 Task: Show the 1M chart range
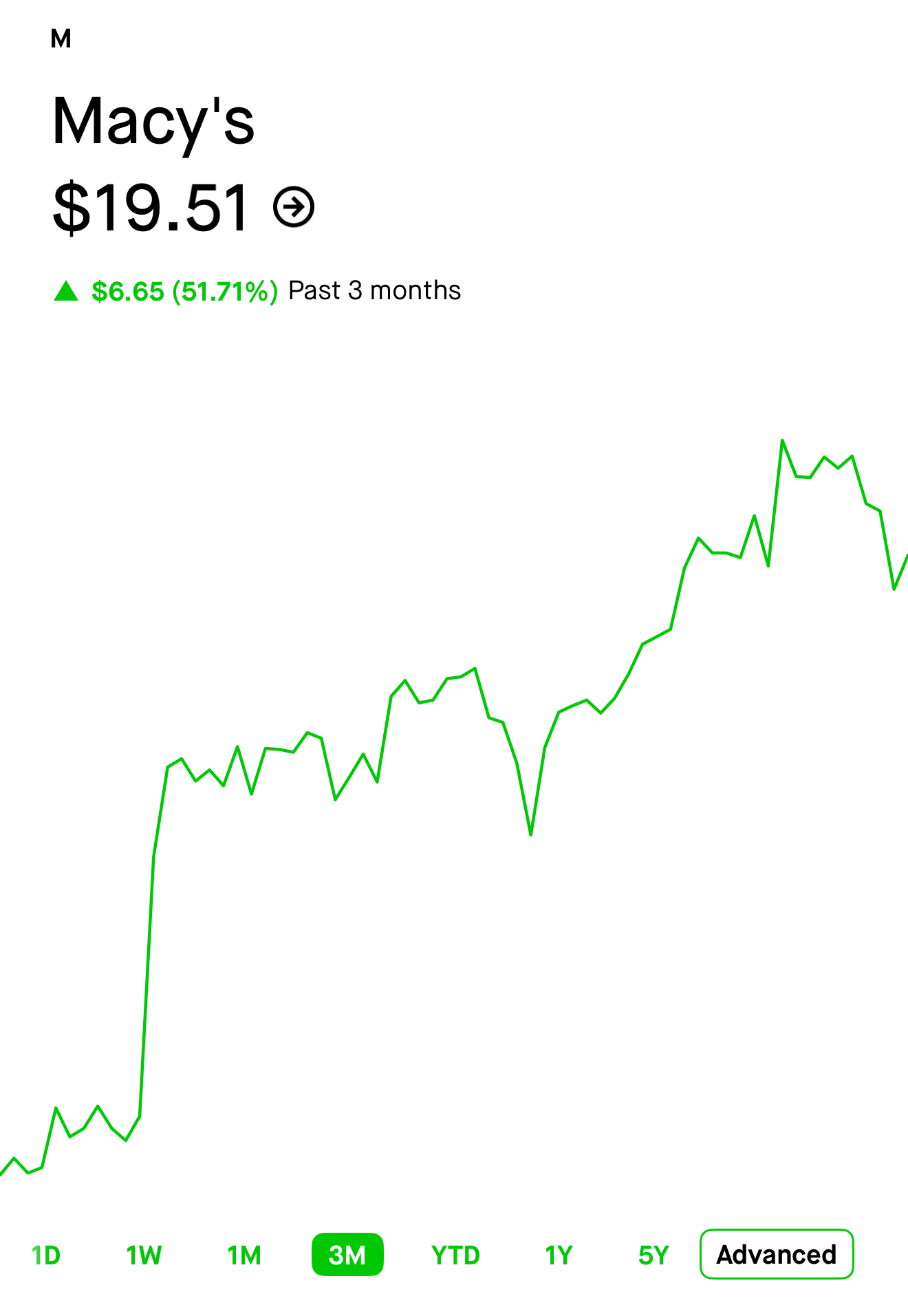(244, 1255)
